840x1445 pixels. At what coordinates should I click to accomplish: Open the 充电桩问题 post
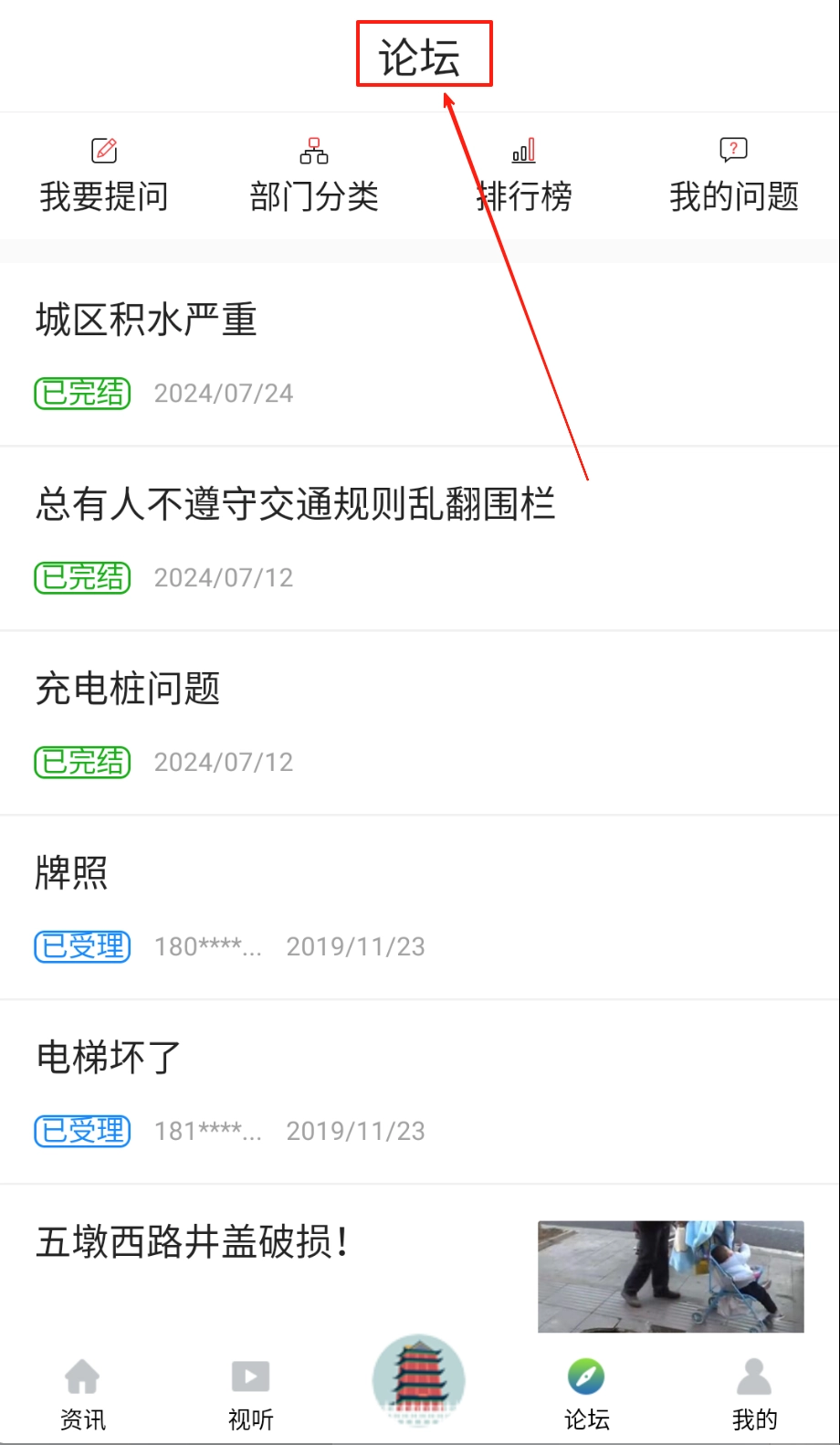pyautogui.click(x=128, y=689)
